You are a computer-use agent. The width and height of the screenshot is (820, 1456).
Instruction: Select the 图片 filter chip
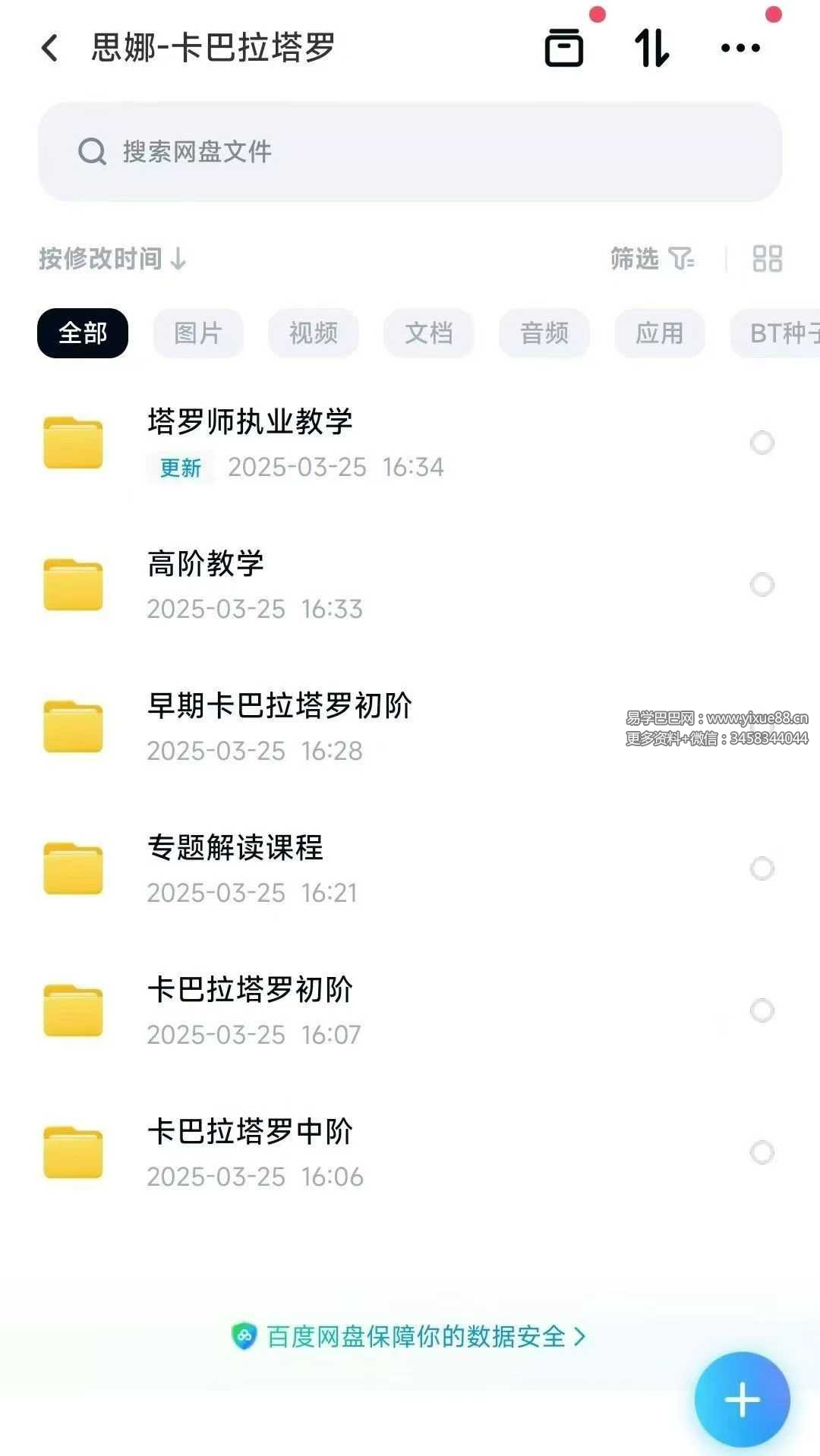pyautogui.click(x=197, y=333)
